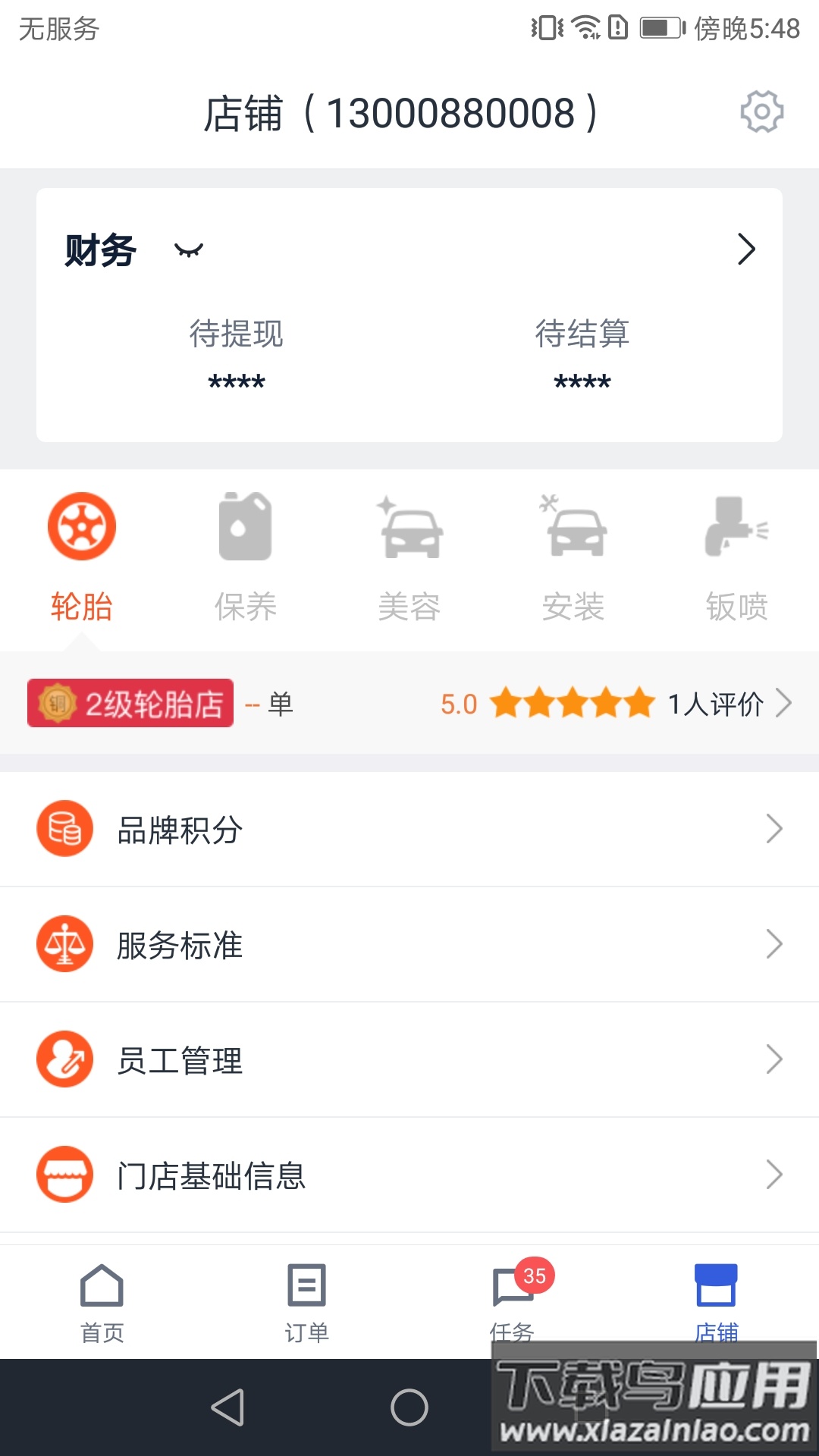The width and height of the screenshot is (819, 1456).
Task: Open the 品牌积分 brand points icon
Action: 64,829
